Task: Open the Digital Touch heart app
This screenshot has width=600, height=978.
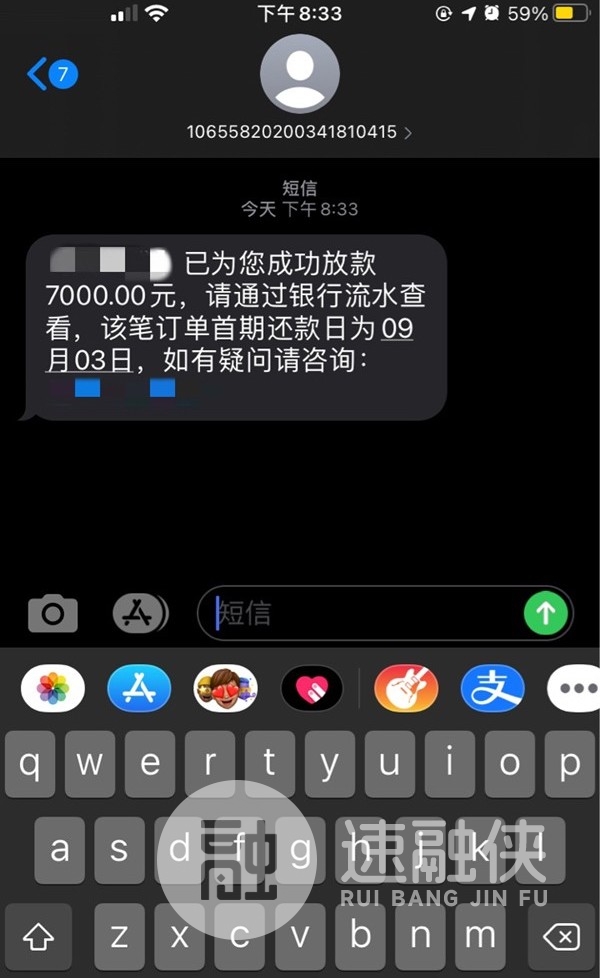Action: (312, 688)
